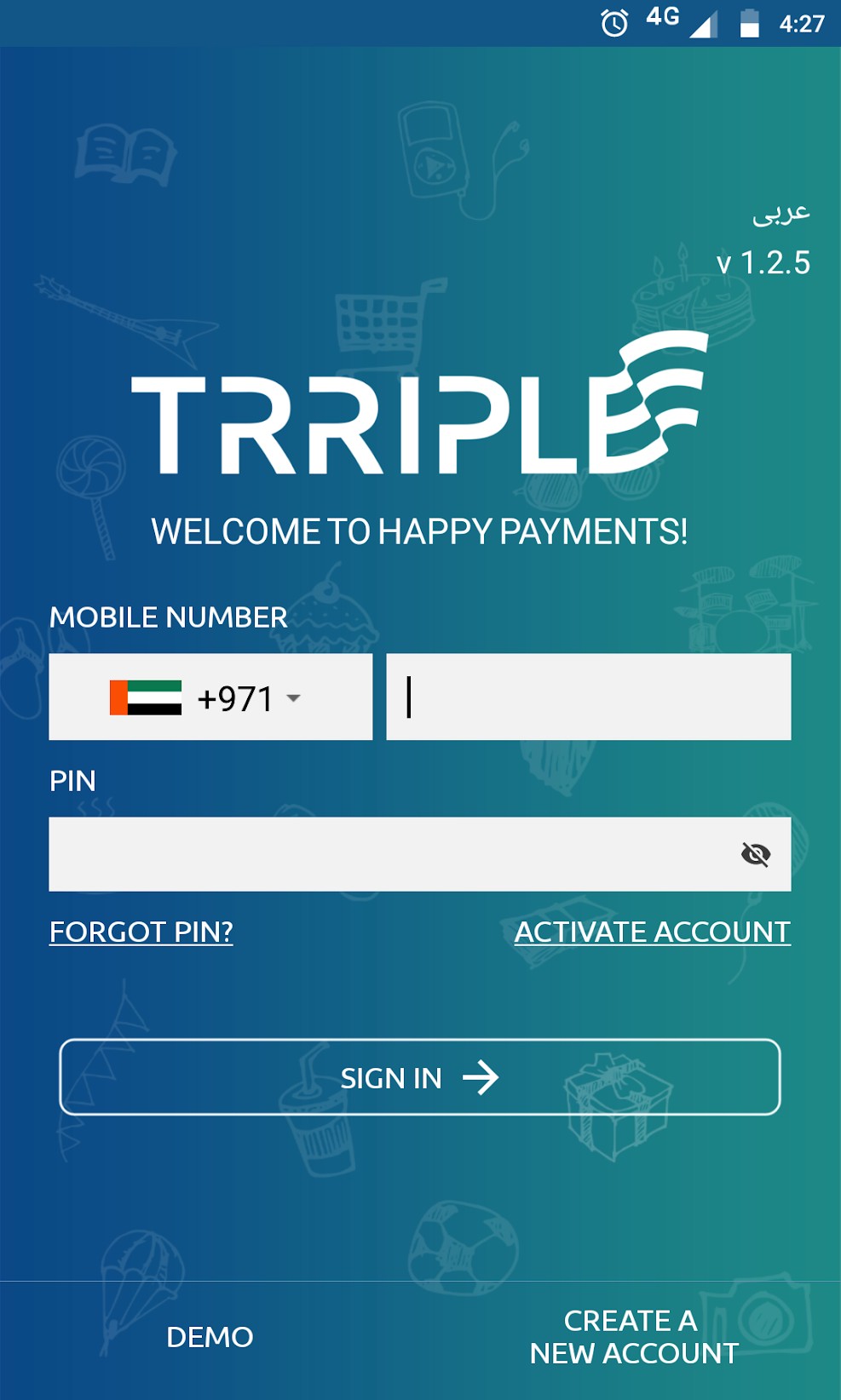Launch the Demo mode
841x1400 pixels.
pos(210,1337)
